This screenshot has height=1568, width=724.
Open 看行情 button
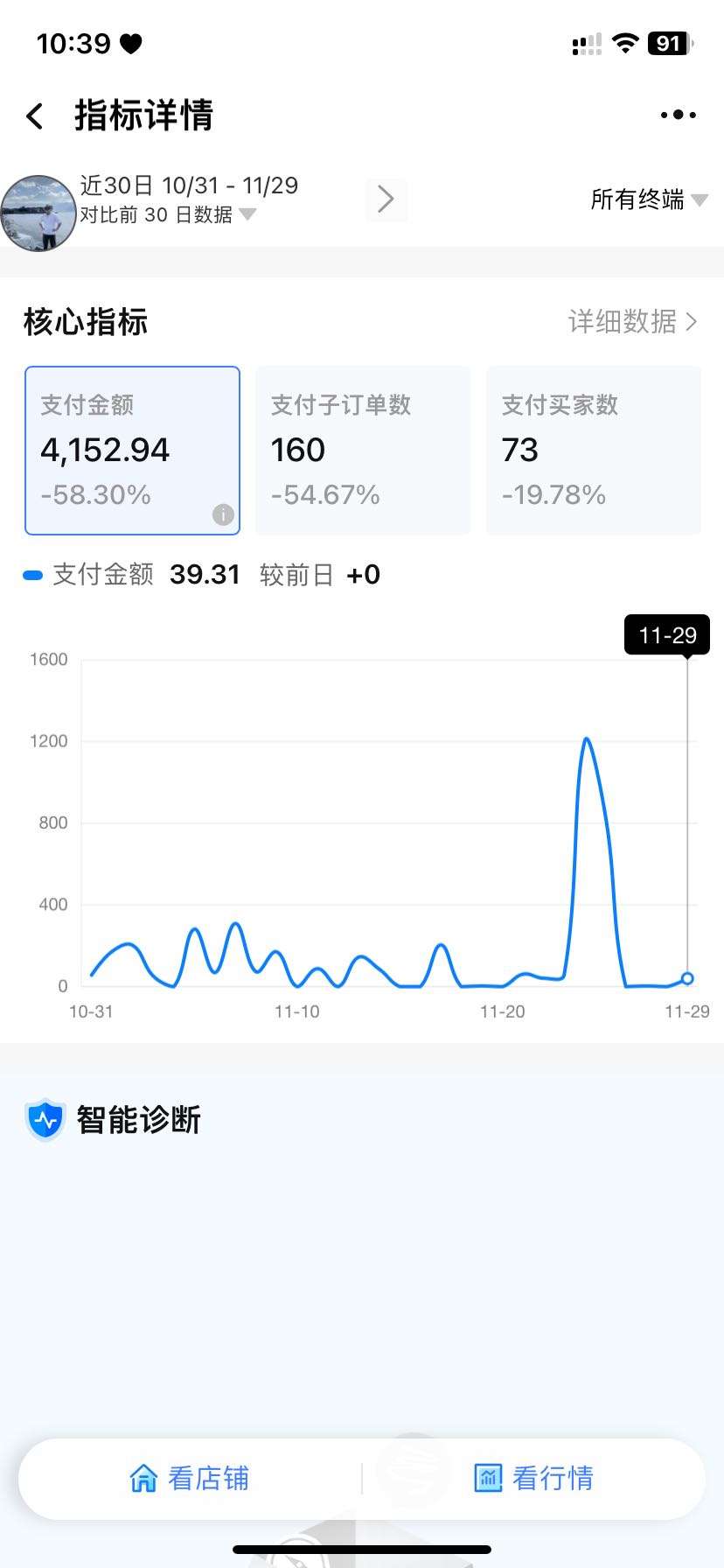click(534, 1478)
